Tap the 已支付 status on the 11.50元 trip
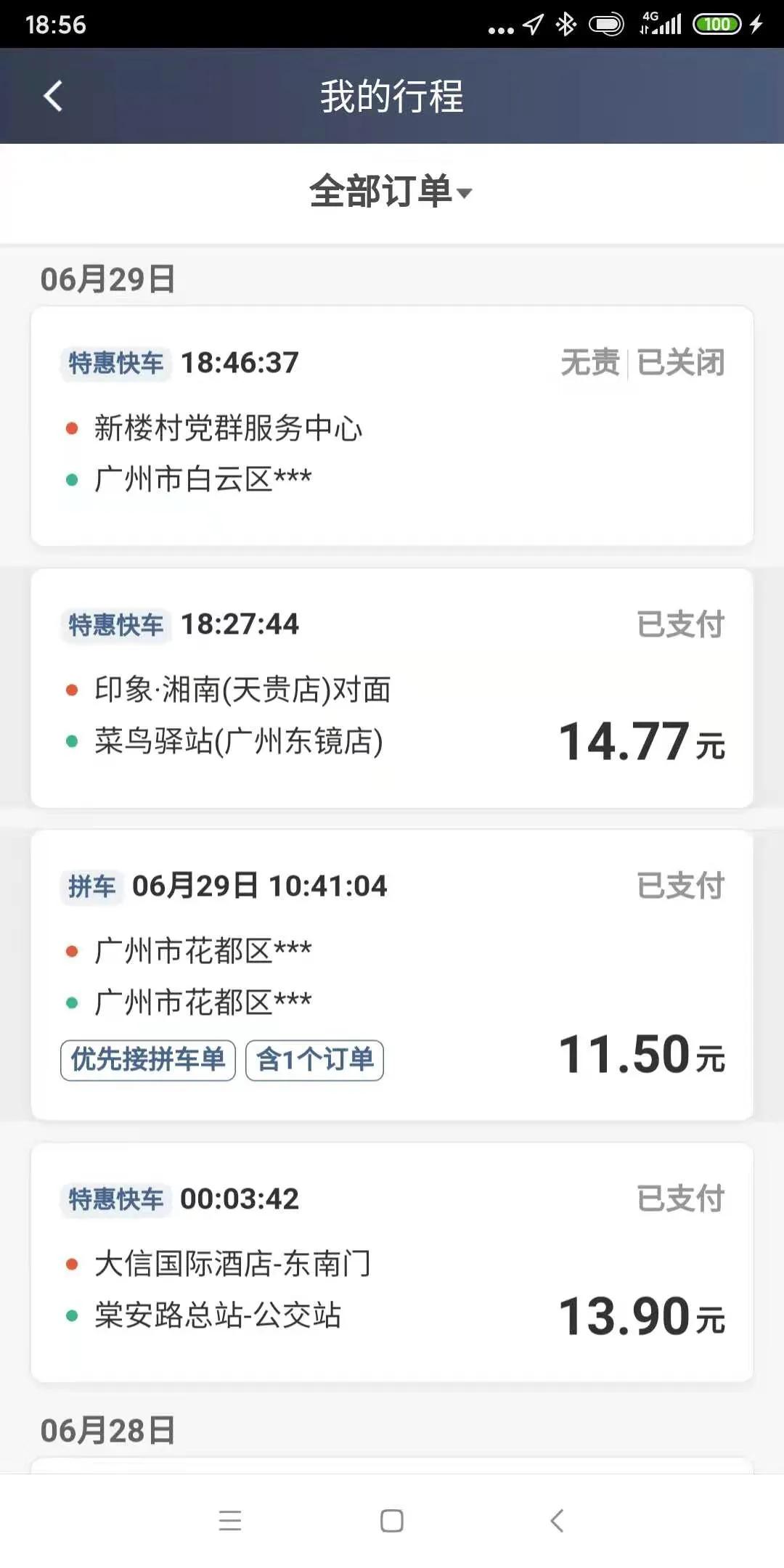The image size is (784, 1568). (679, 883)
